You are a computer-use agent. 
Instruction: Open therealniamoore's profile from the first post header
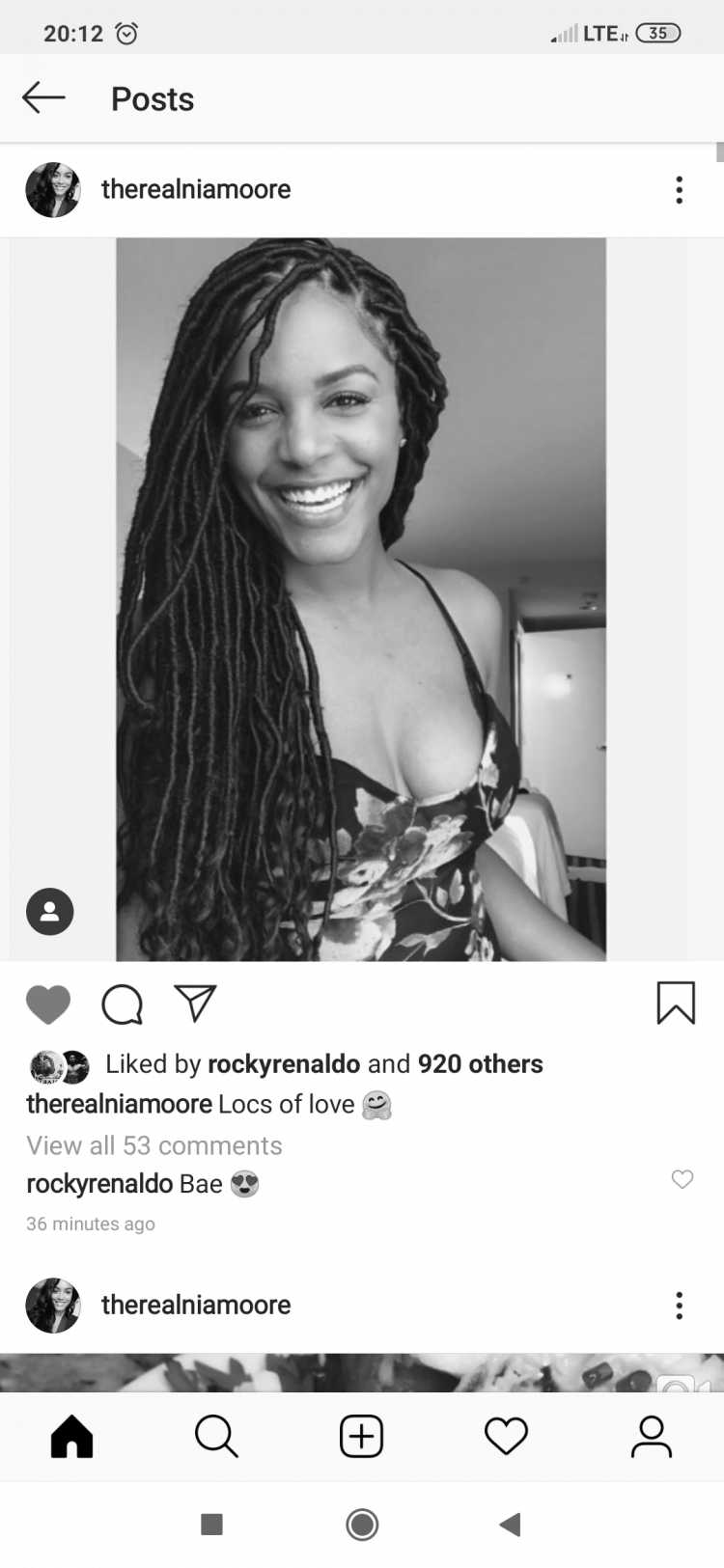195,189
